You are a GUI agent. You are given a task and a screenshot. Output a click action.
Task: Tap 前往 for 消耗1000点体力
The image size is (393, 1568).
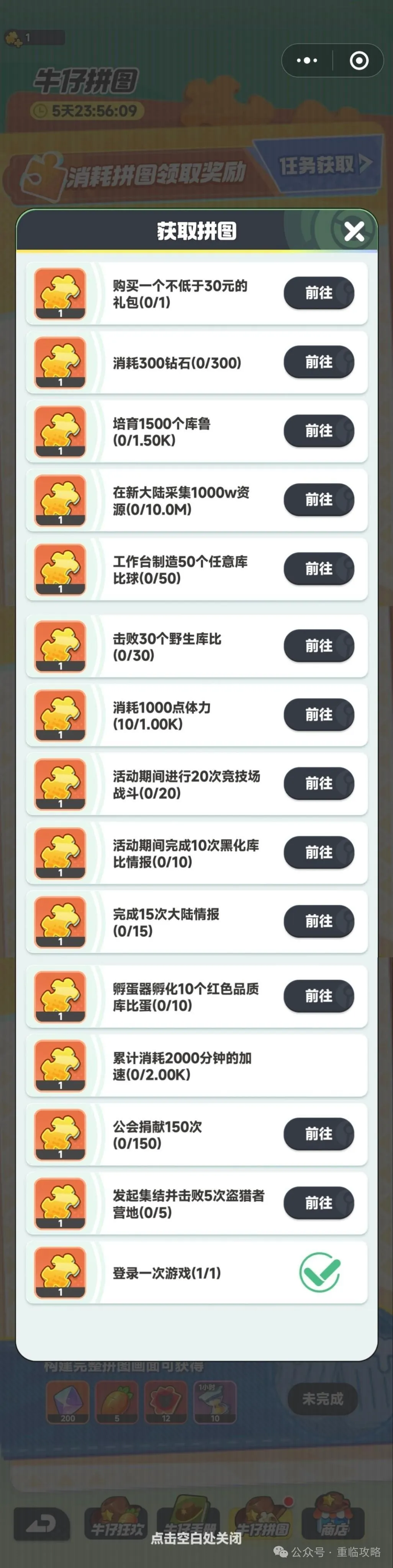[319, 715]
